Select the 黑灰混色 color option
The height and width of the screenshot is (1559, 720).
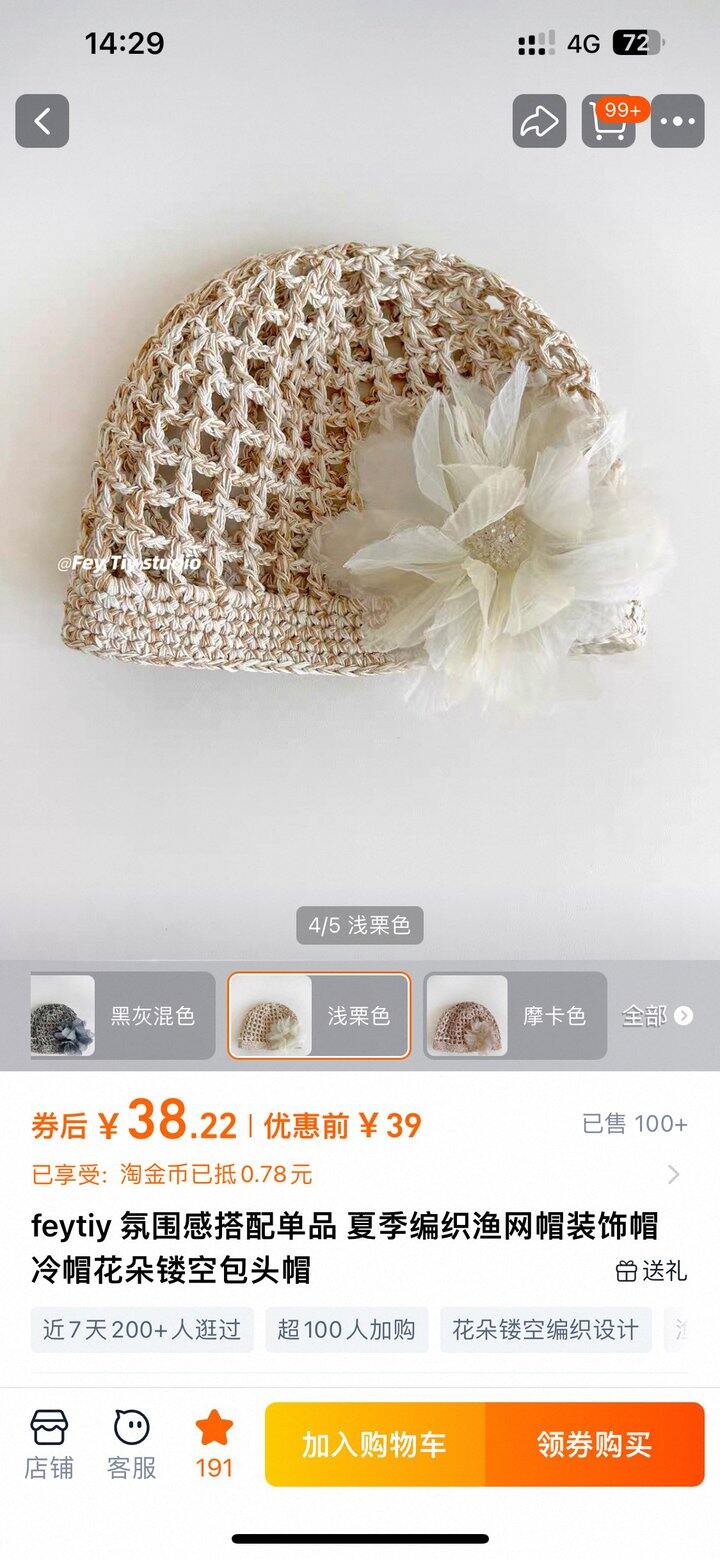tap(123, 1015)
